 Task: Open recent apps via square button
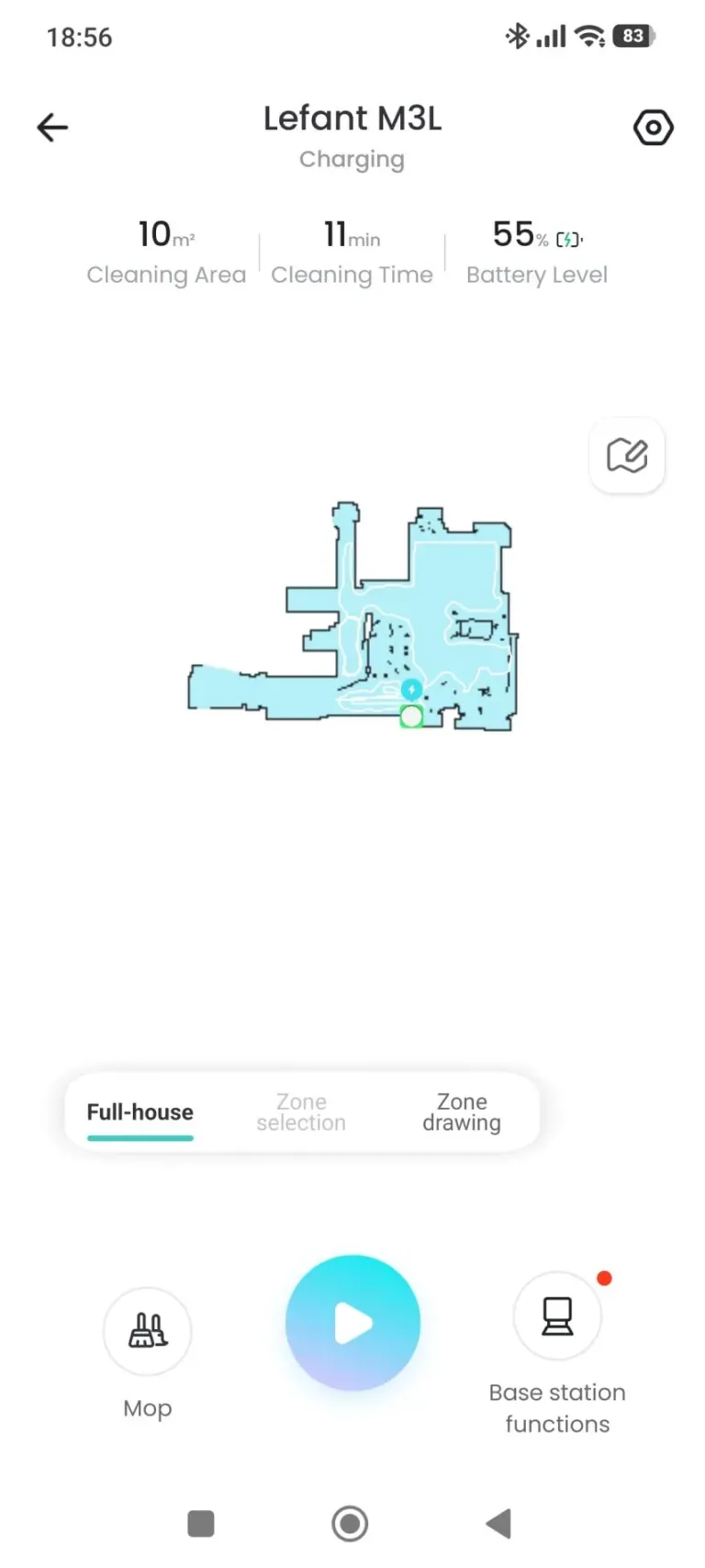(201, 1524)
